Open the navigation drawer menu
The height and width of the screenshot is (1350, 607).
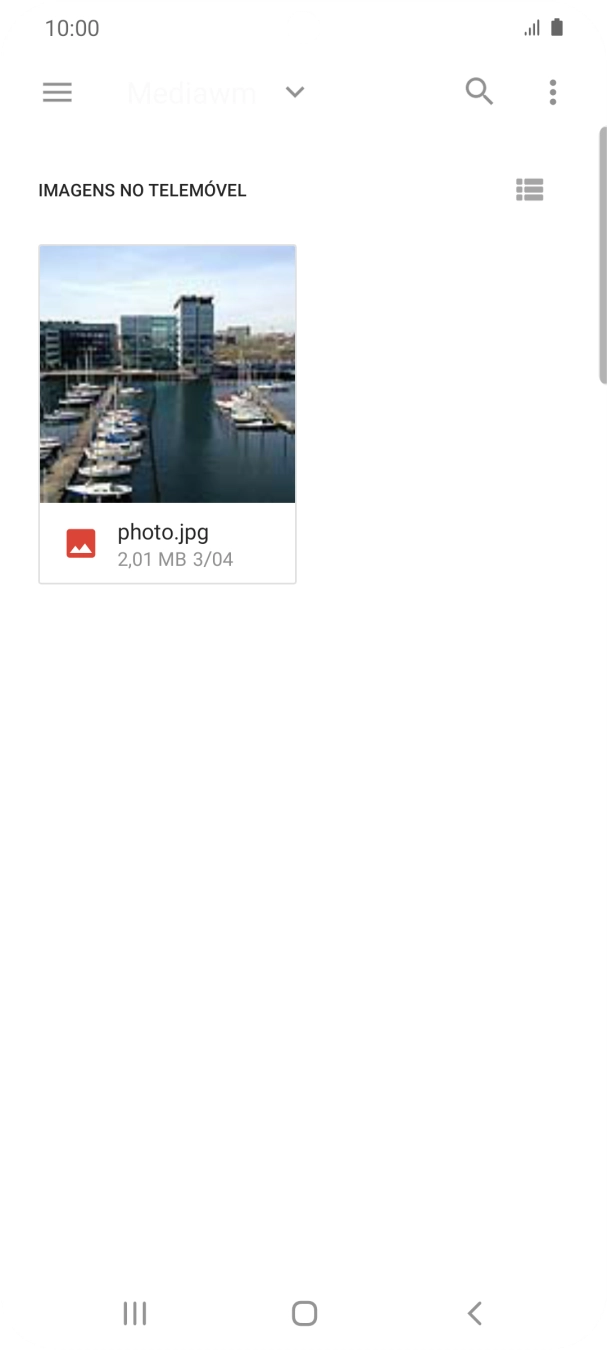point(57,92)
